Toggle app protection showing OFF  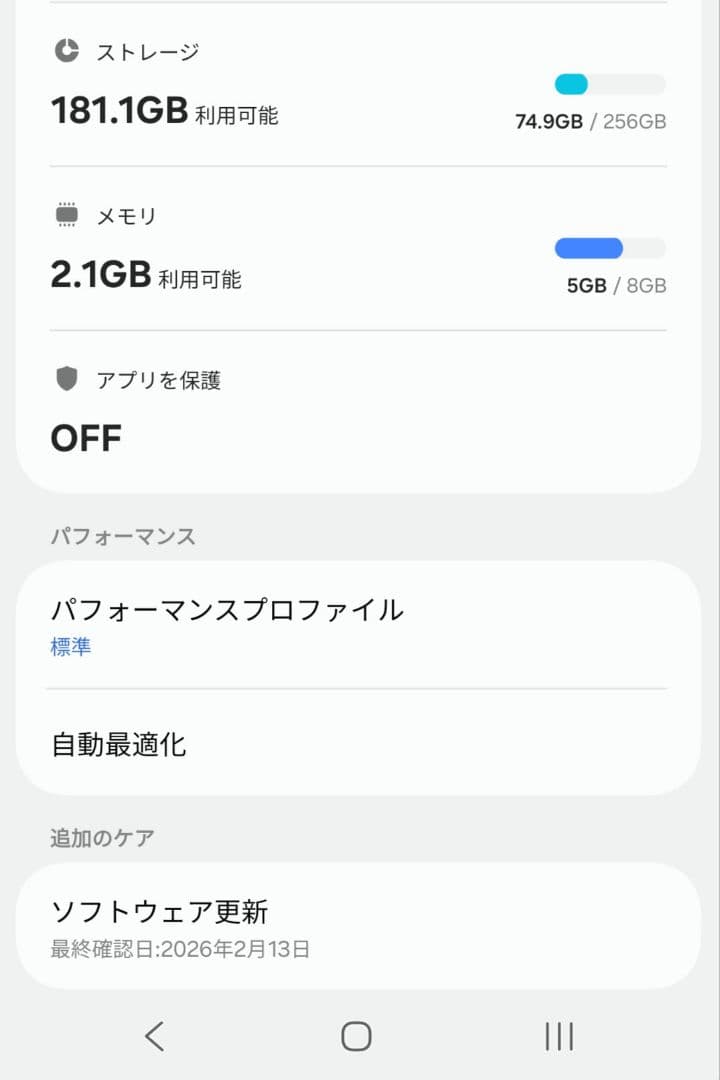tap(87, 437)
